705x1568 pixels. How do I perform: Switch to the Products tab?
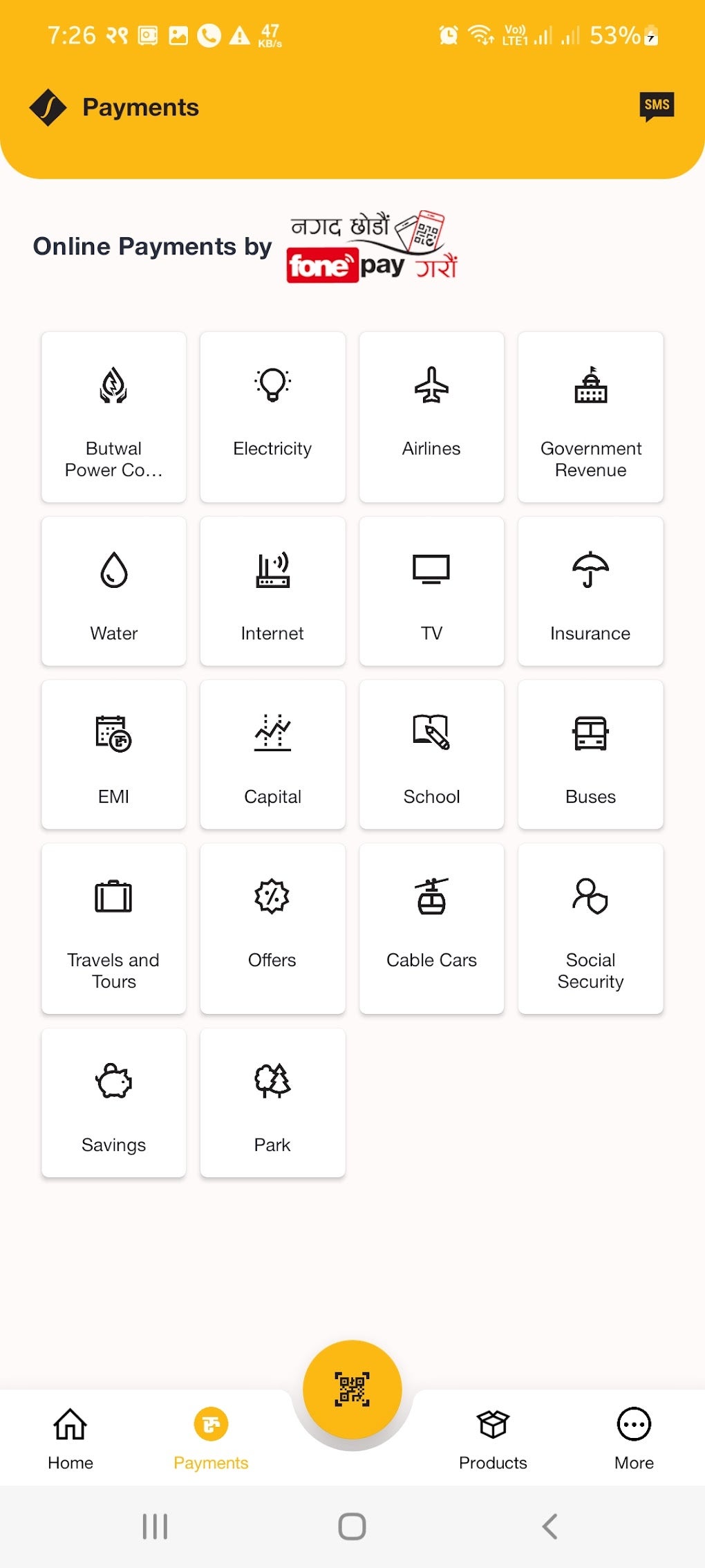click(x=493, y=1438)
